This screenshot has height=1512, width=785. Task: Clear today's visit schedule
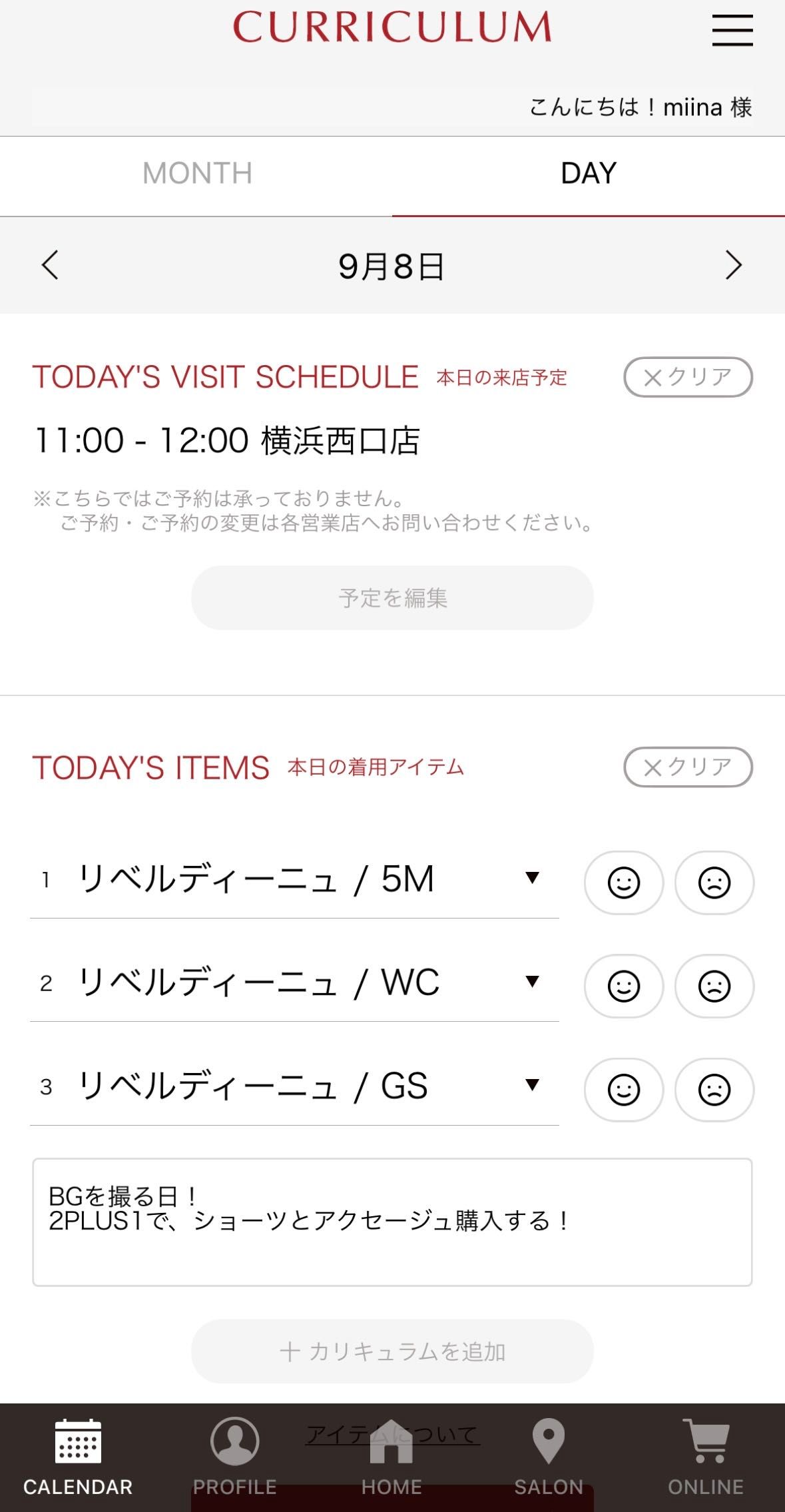(688, 377)
